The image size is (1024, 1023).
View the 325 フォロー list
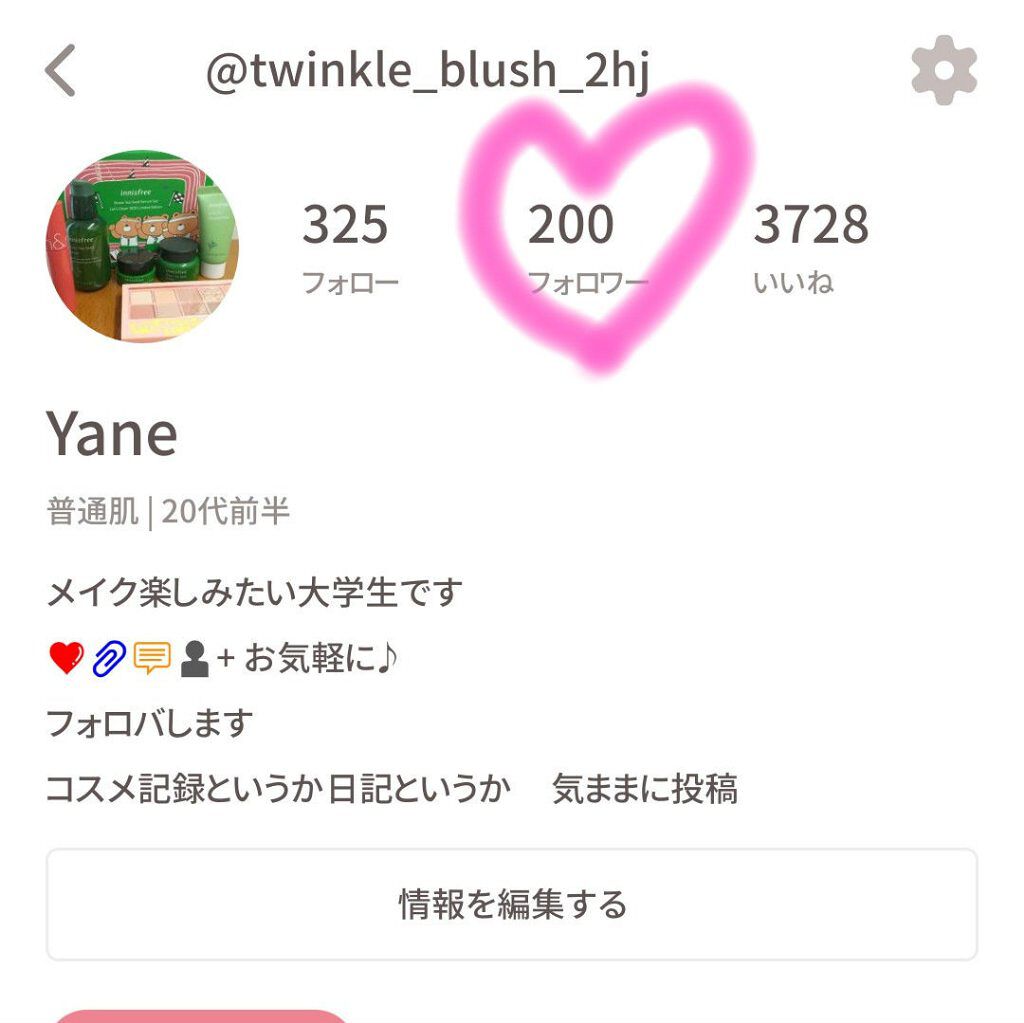point(349,247)
